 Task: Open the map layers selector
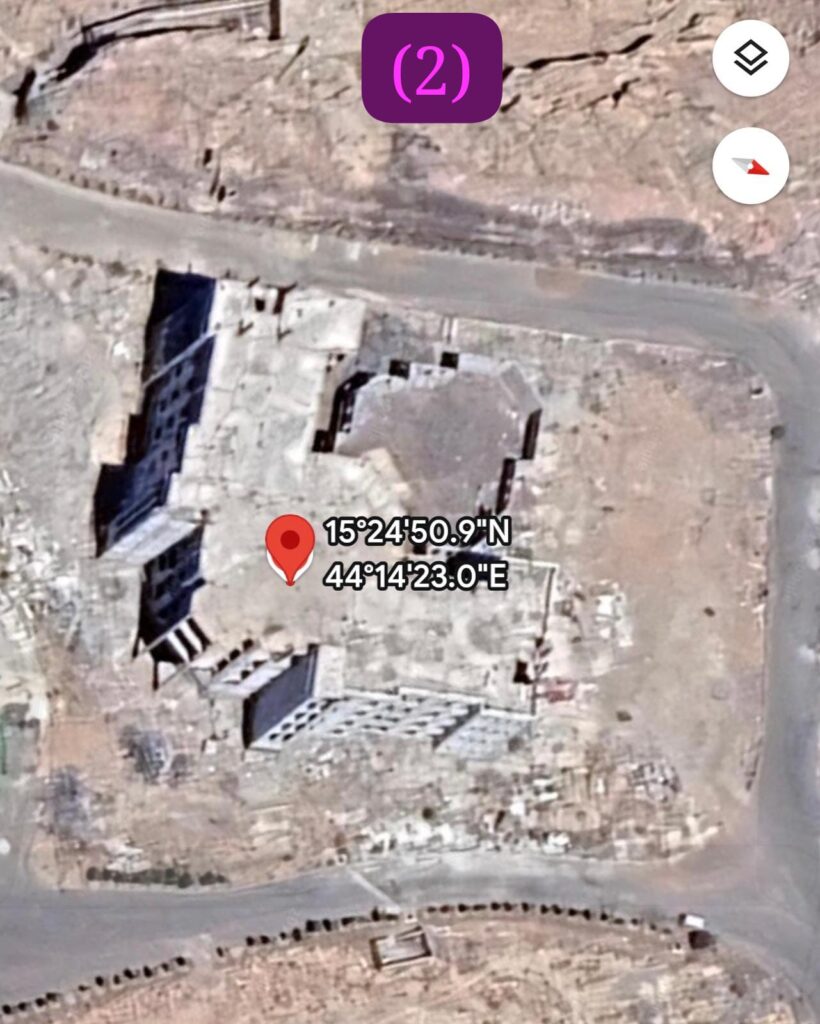pyautogui.click(x=750, y=59)
